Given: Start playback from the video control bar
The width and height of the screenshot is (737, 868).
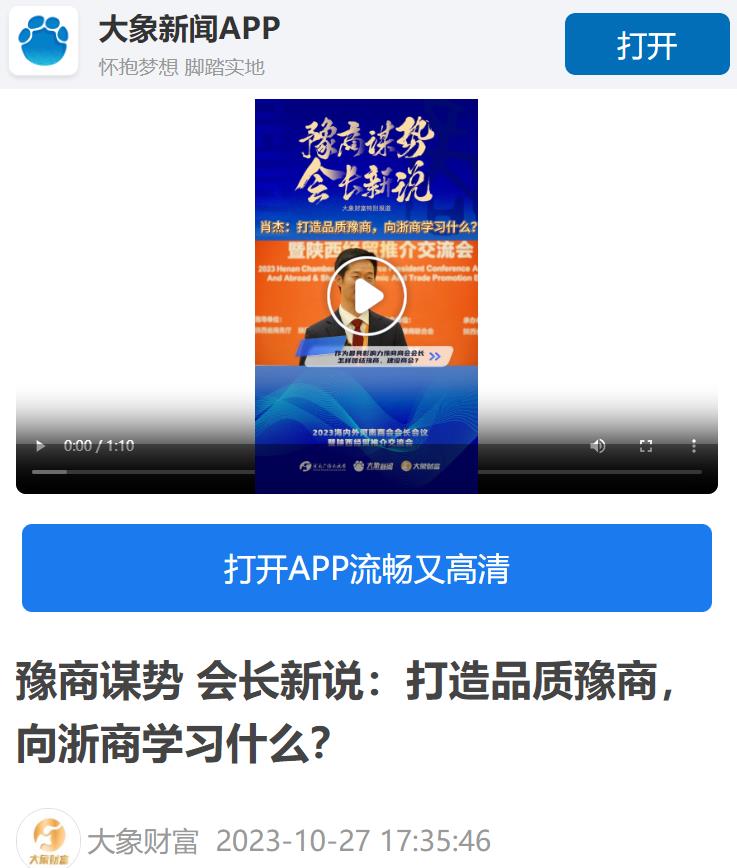Looking at the screenshot, I should tap(40, 446).
